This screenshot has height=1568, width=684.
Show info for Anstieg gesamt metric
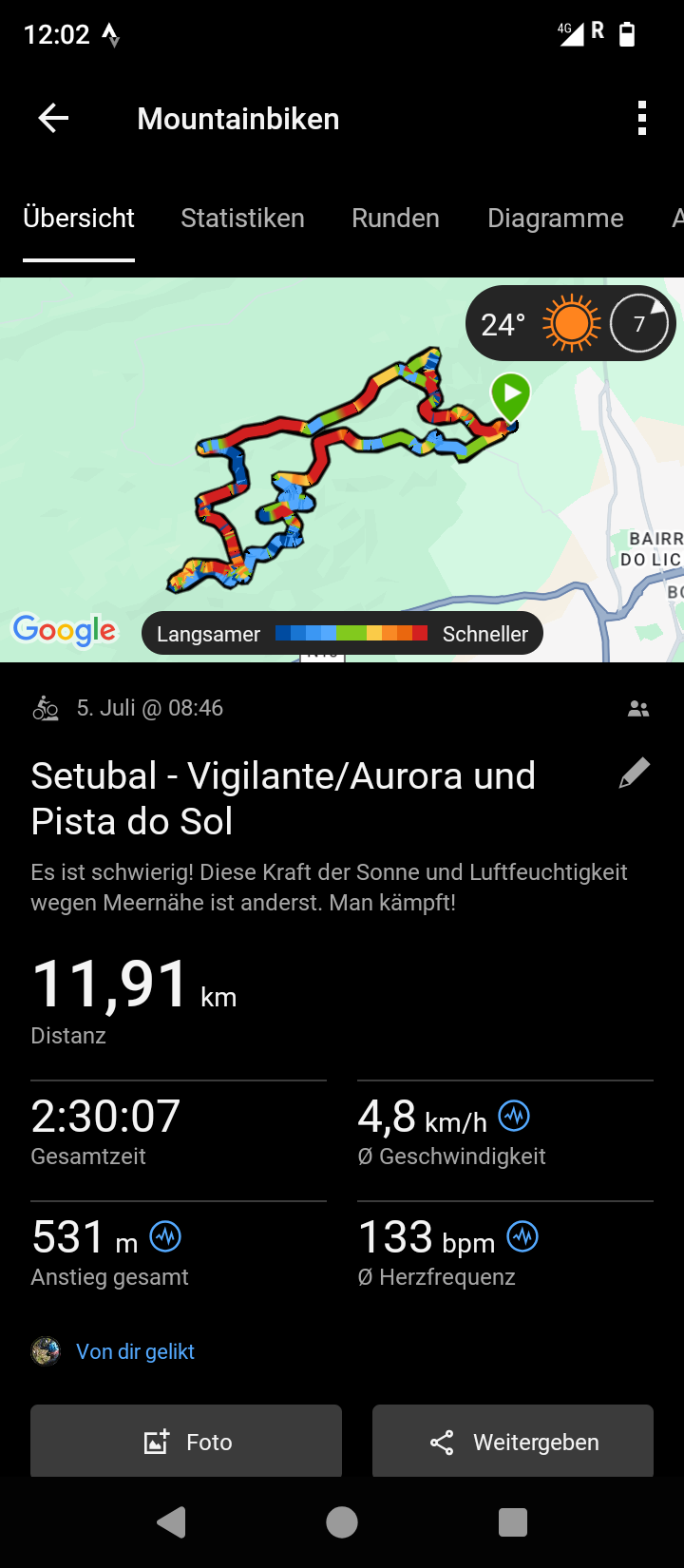165,1236
